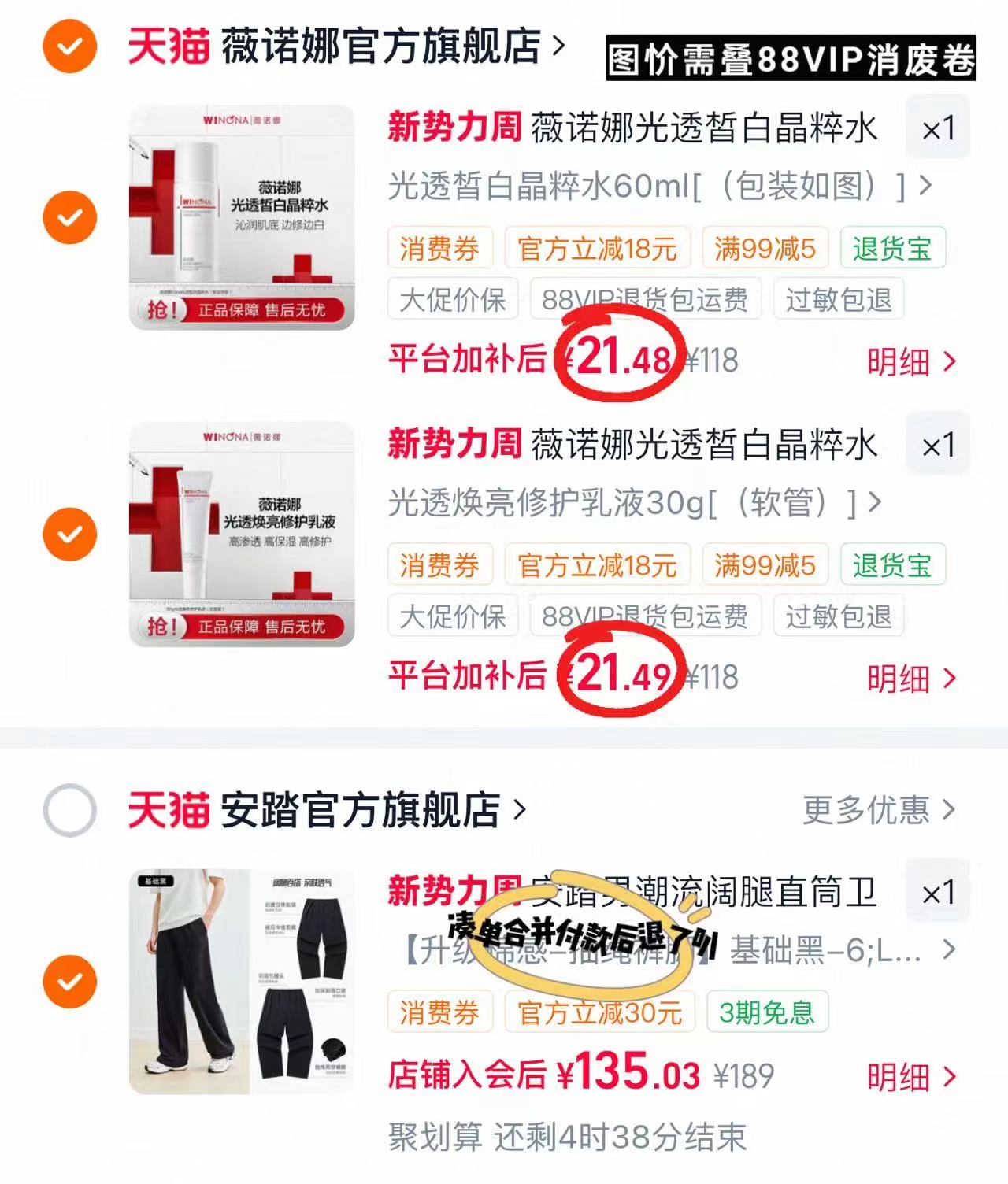Uncheck the 薇诺娜官方旗舰店 store checkbox
1008x1184 pixels.
69,46
